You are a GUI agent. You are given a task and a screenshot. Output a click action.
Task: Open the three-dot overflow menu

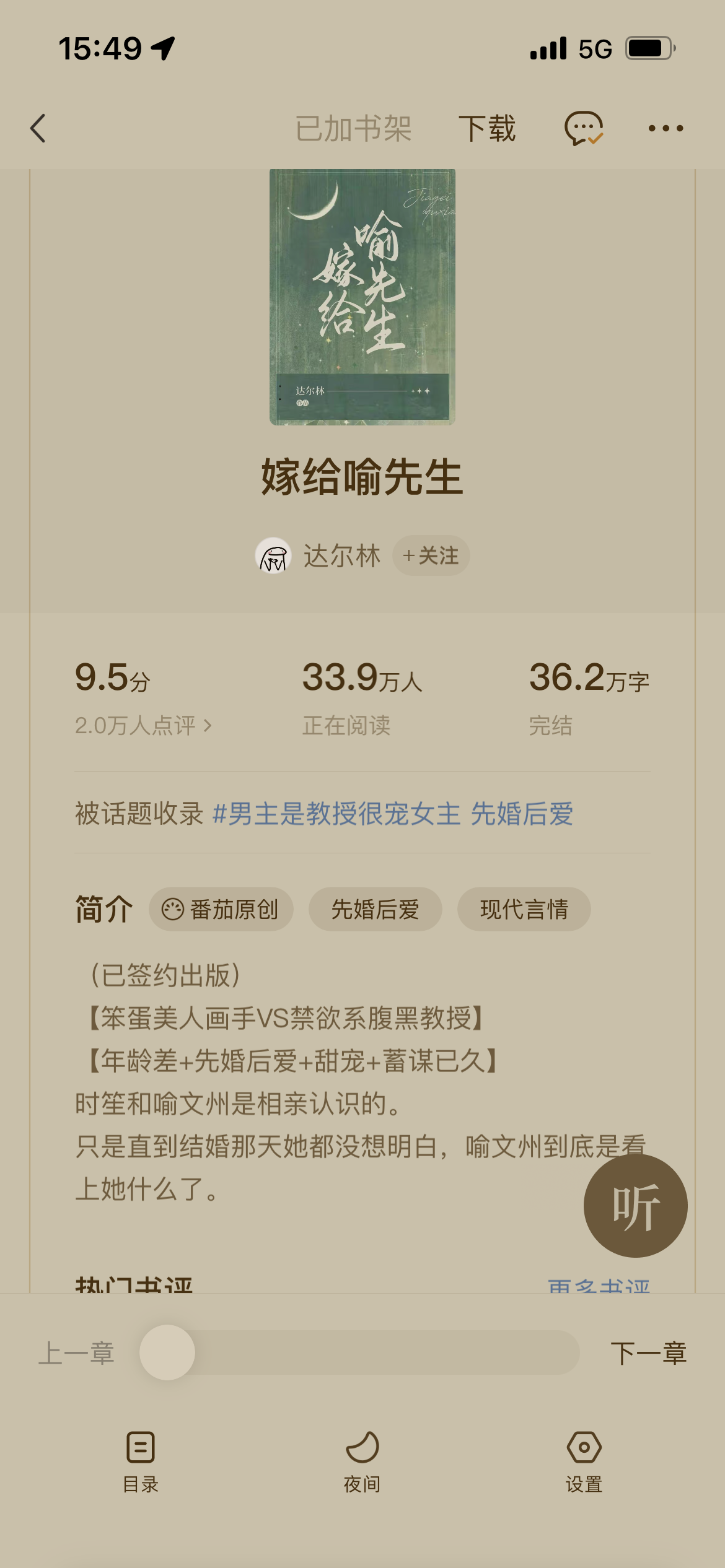tap(666, 128)
